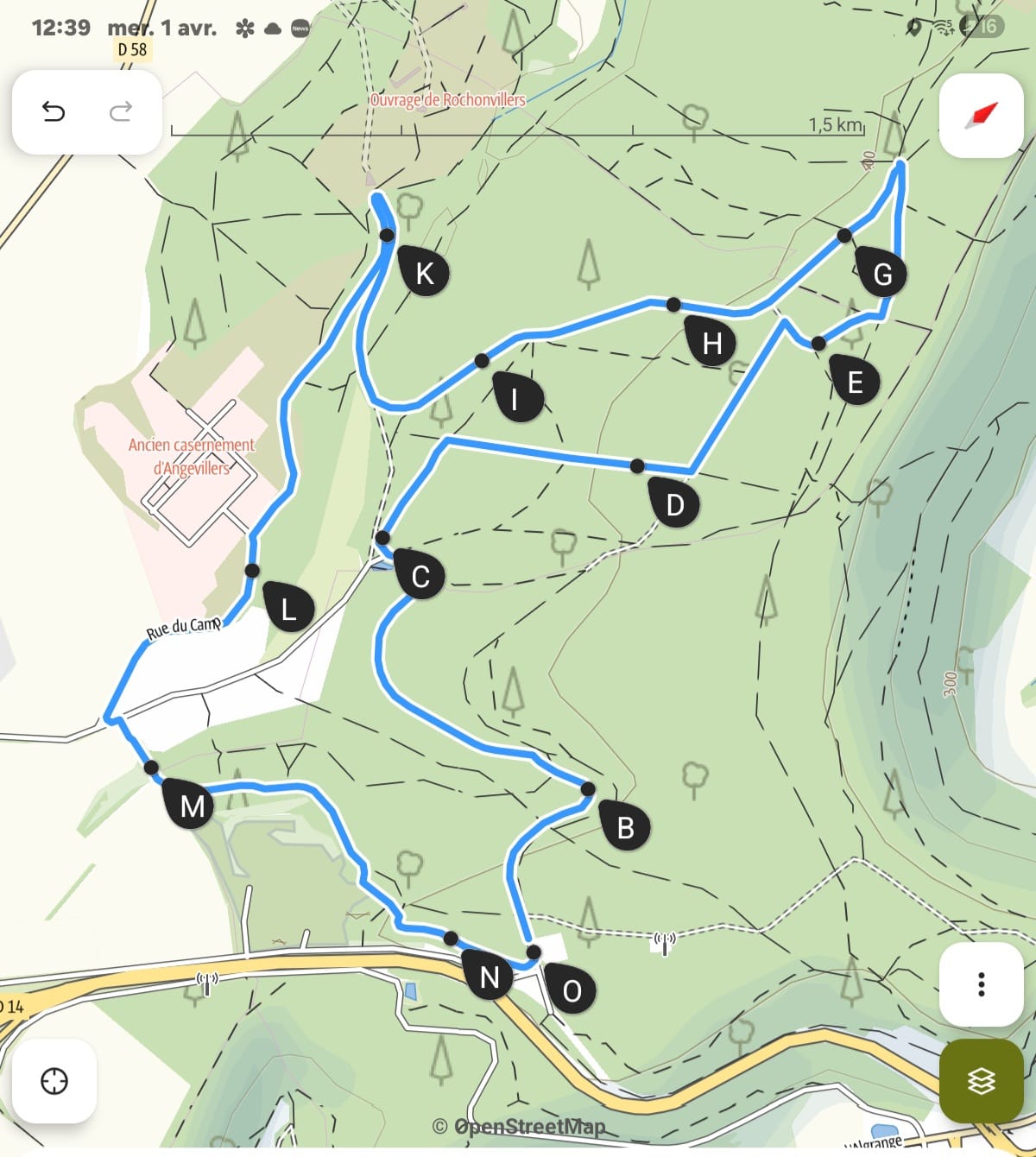This screenshot has height=1157, width=1036.
Task: Center map on my current location
Action: 54,1081
